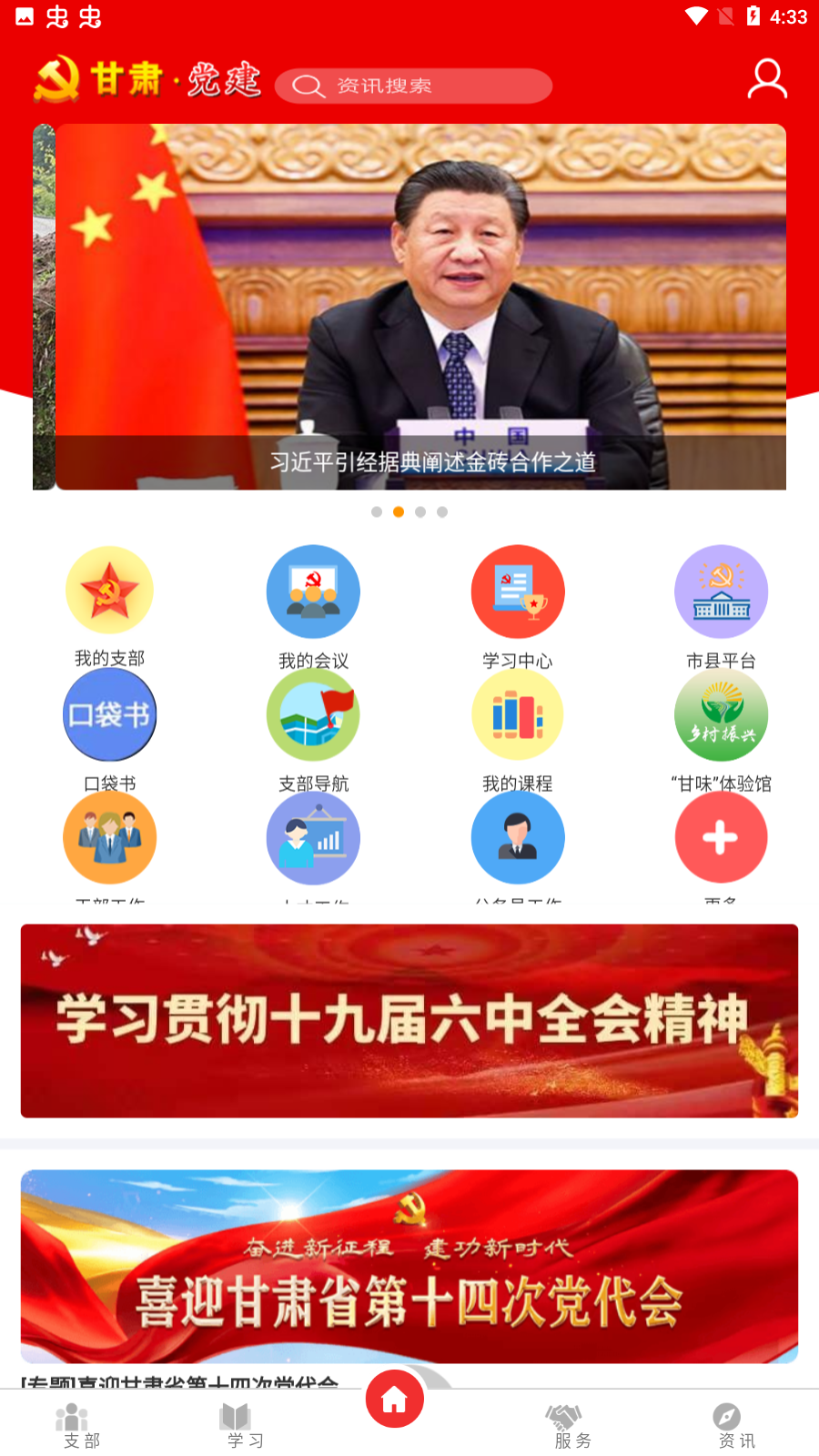The width and height of the screenshot is (819, 1456).
Task: Open the 学习贯彻十九届六中全会精神 banner
Action: point(409,1020)
